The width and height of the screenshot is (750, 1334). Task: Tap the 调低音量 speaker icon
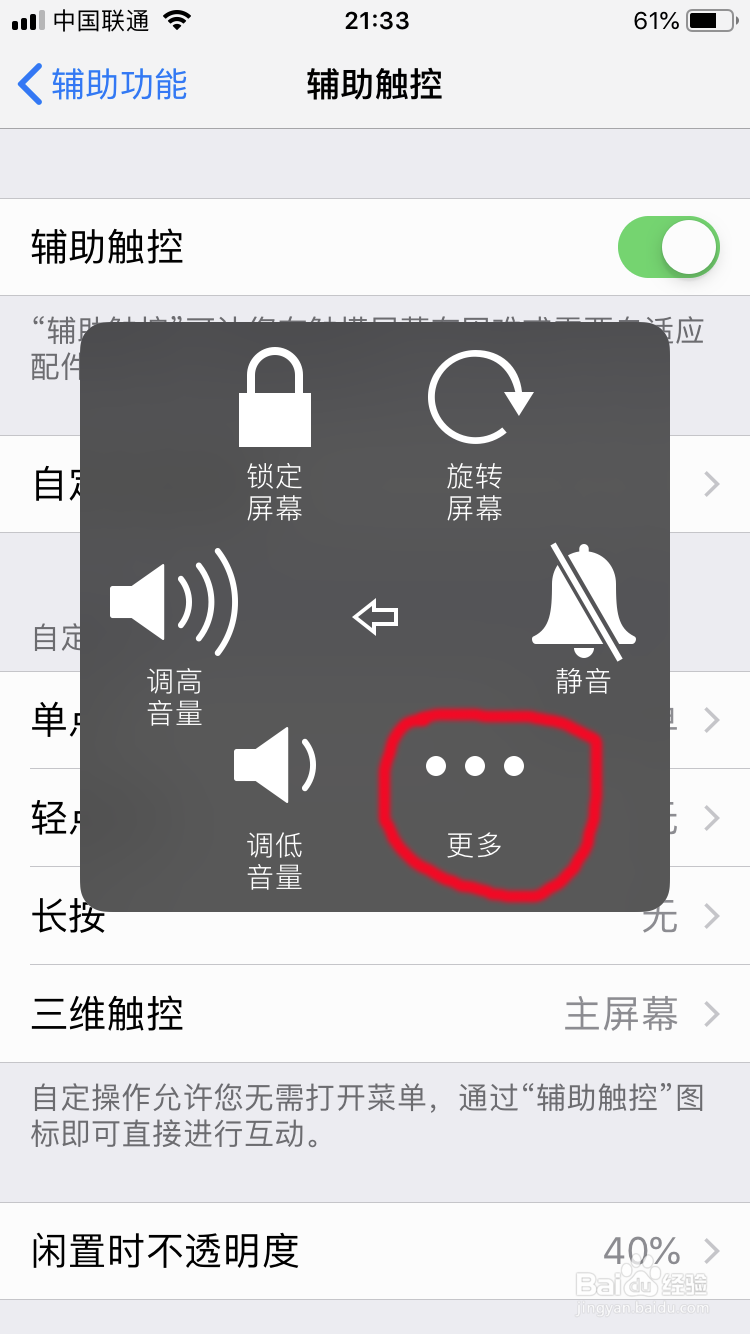pos(272,765)
